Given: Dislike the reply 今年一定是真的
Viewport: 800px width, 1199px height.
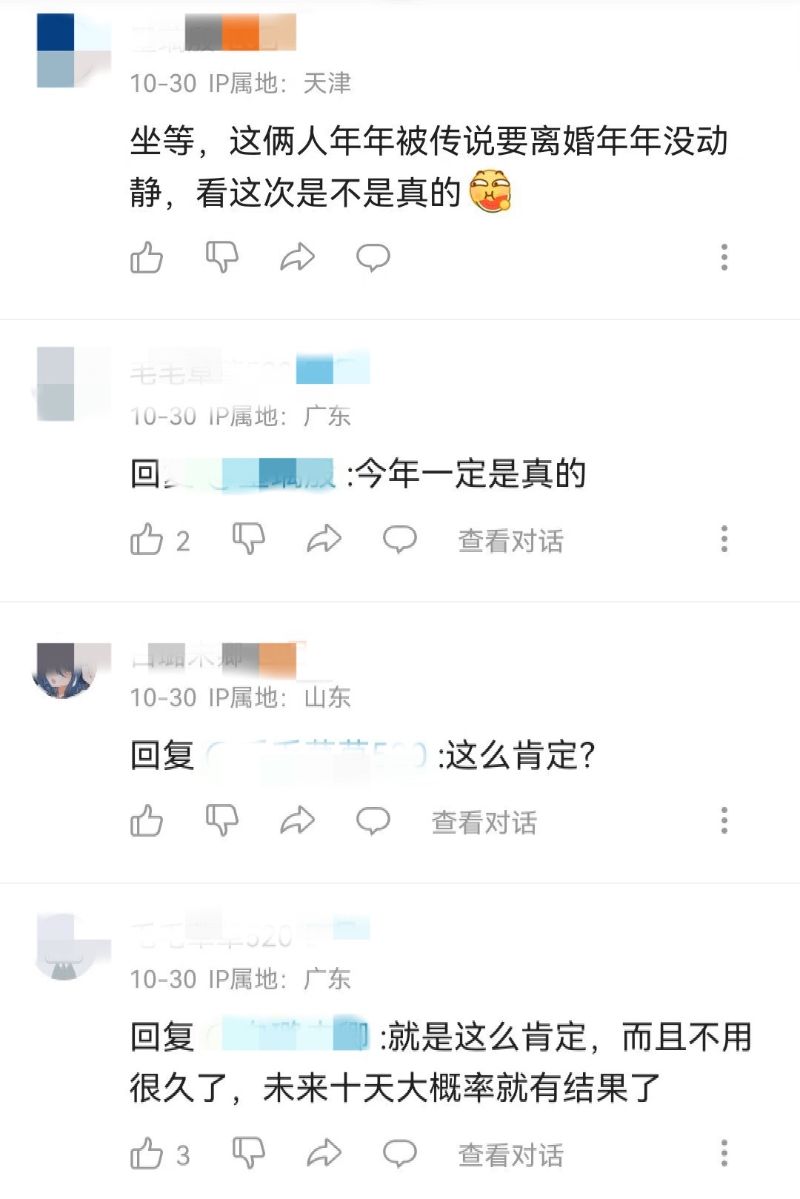Looking at the screenshot, I should (x=249, y=541).
